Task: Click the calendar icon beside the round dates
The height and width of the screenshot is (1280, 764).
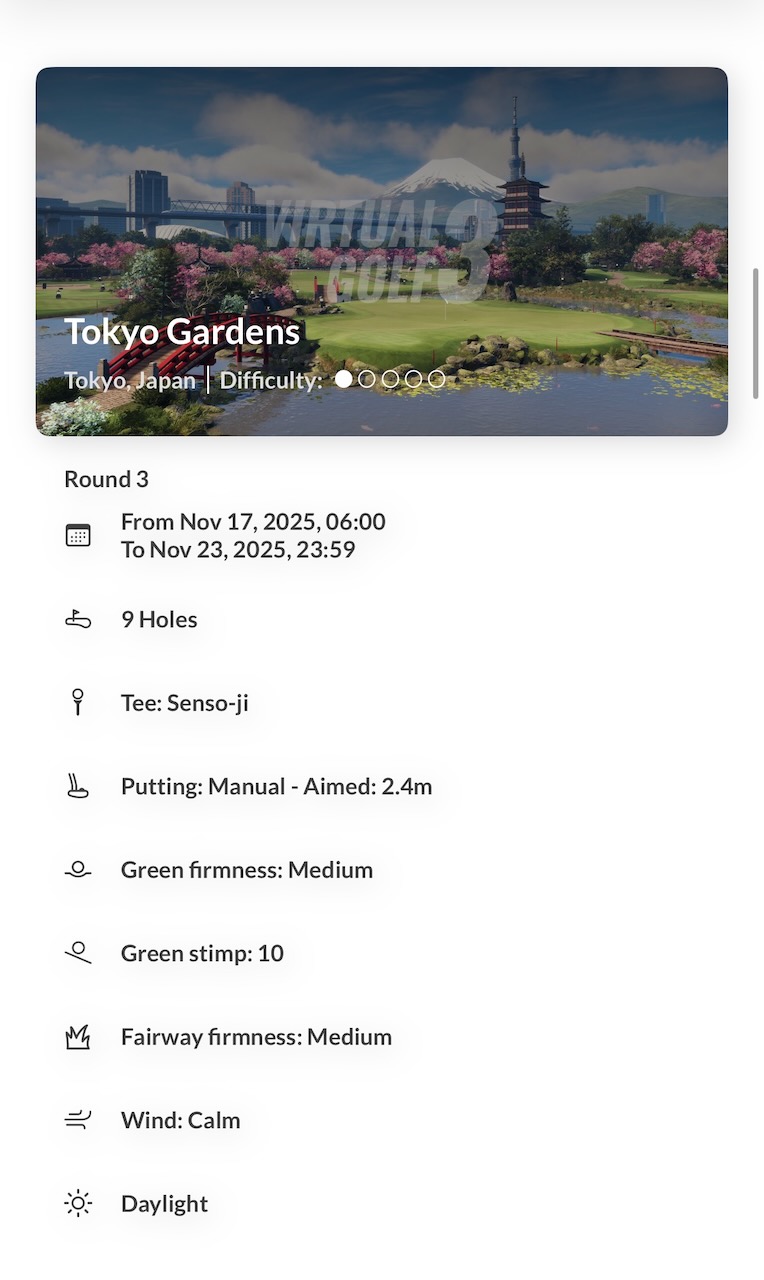Action: click(x=79, y=535)
